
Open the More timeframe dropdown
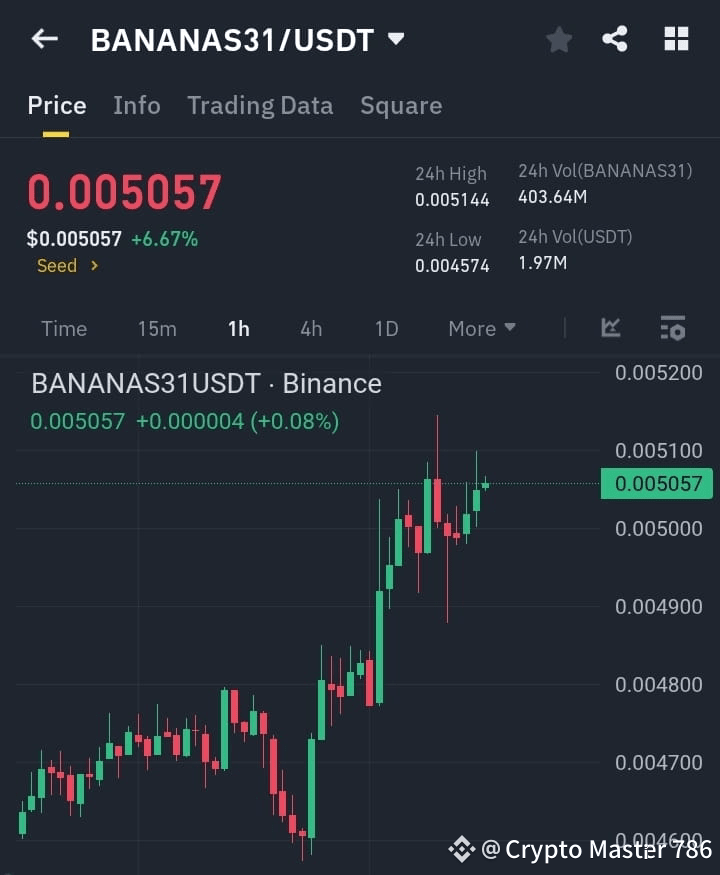tap(481, 328)
